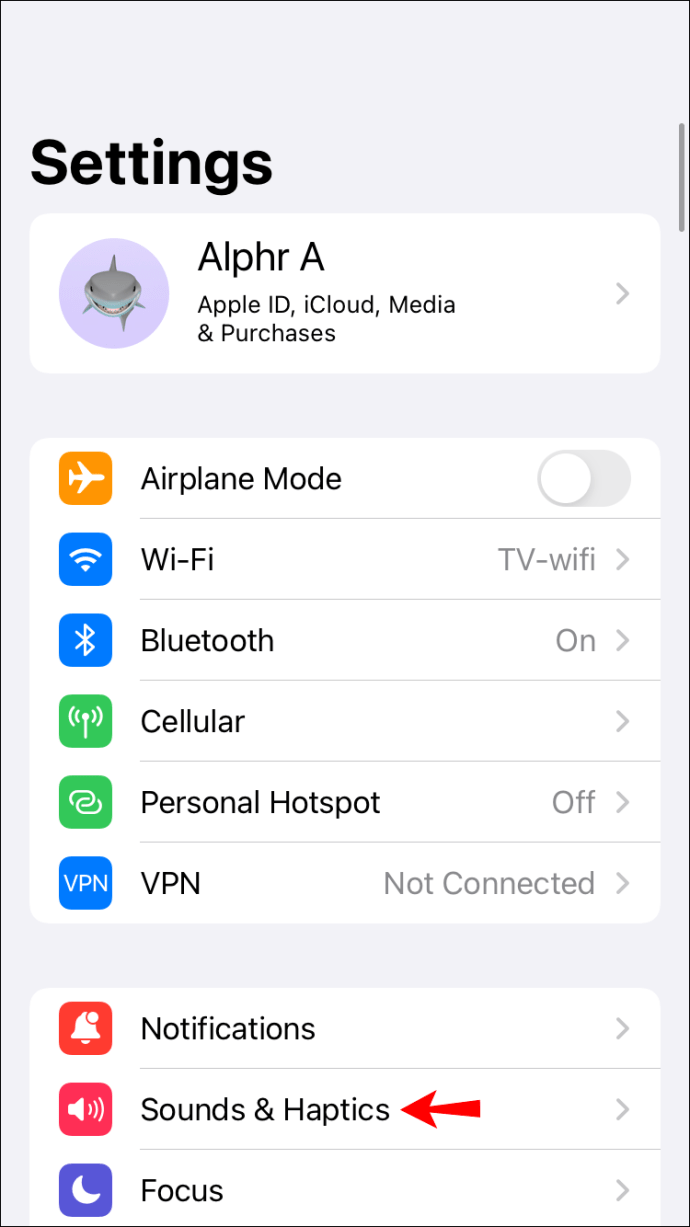Open VPN settings row
The height and width of the screenshot is (1227, 690).
(x=344, y=883)
